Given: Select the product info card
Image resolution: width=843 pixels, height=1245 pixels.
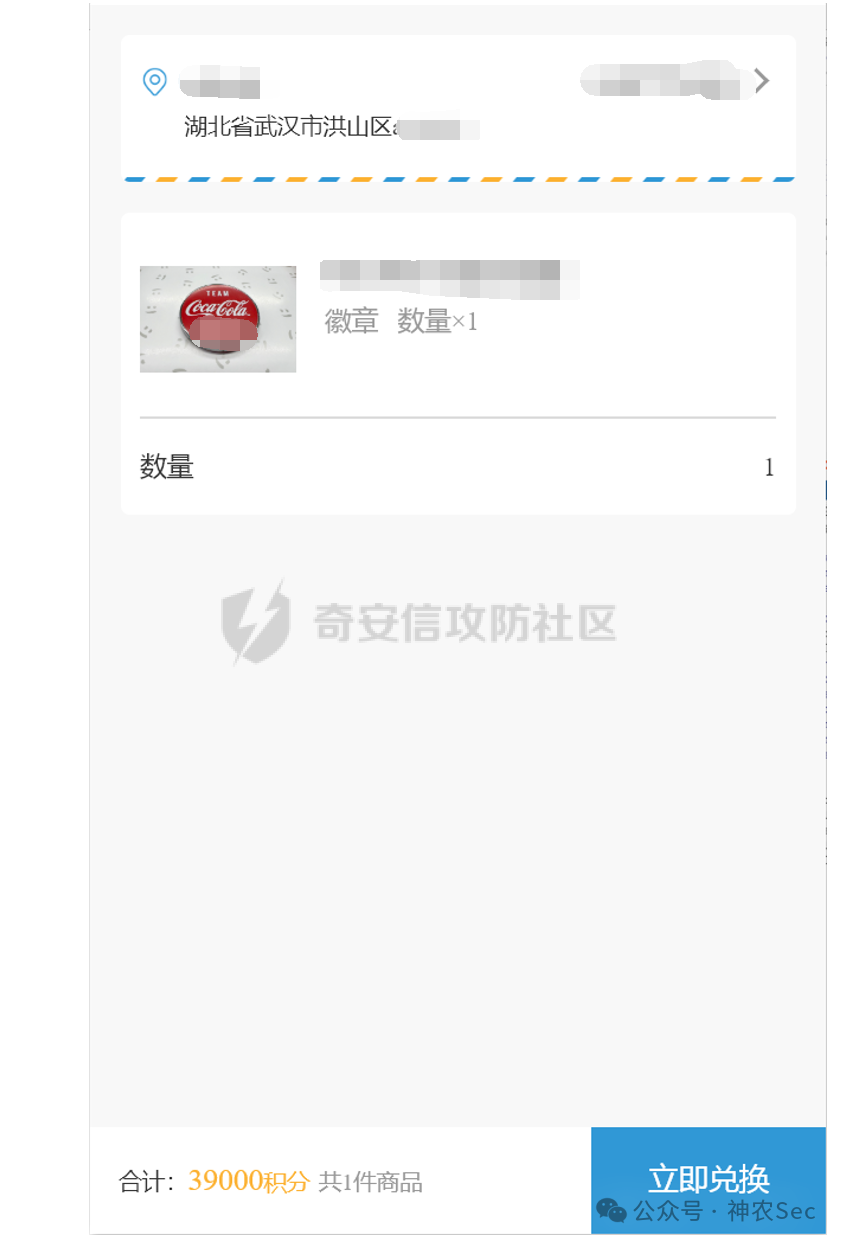Looking at the screenshot, I should [458, 360].
